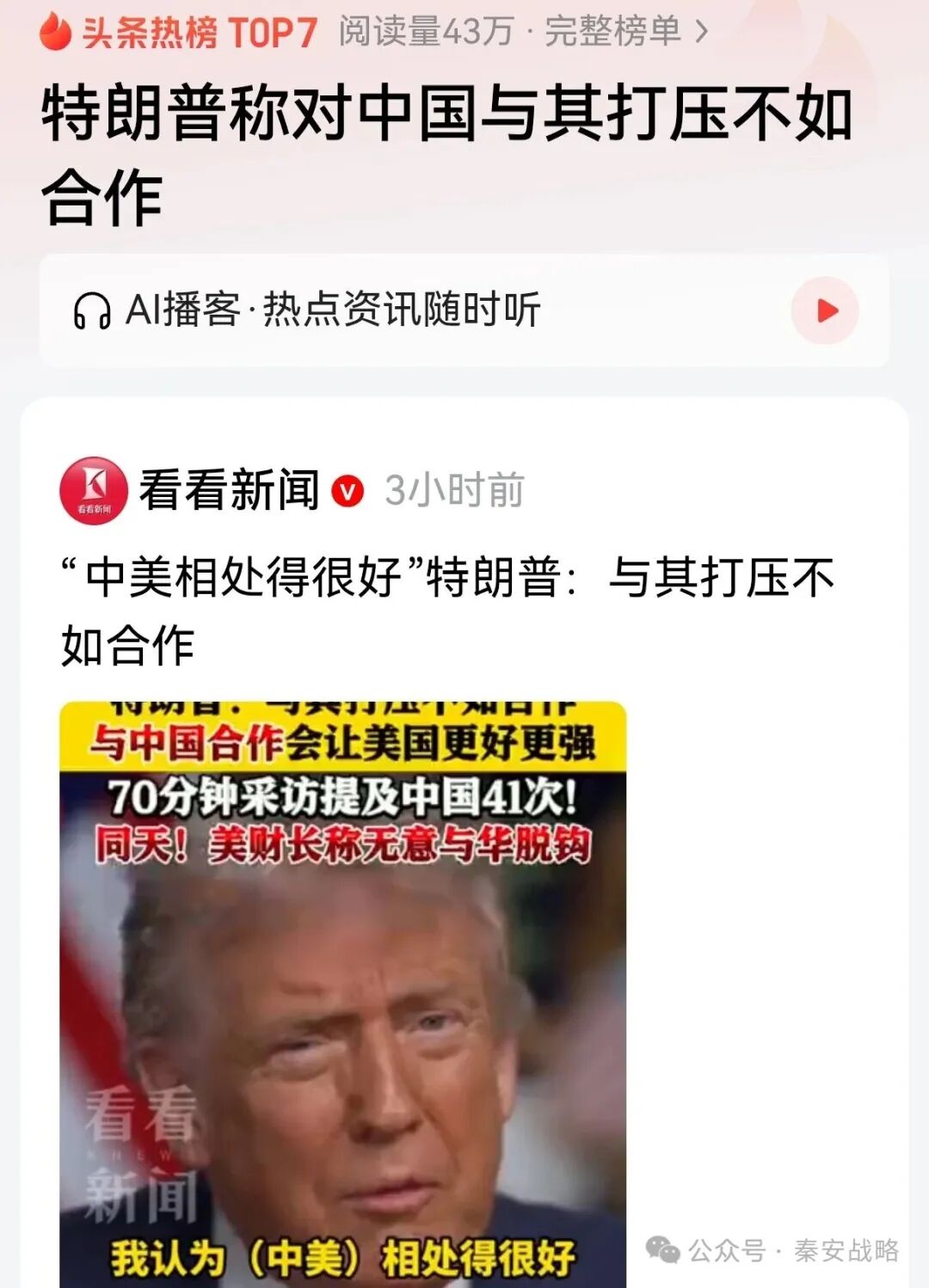Tap the 3小时前 timestamp
This screenshot has height=1288, width=929.
click(456, 488)
